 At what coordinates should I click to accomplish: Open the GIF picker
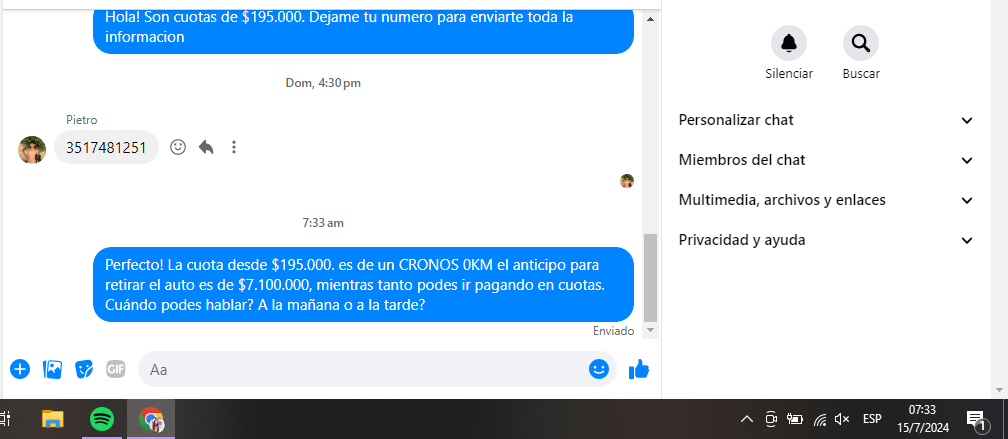pyautogui.click(x=116, y=369)
